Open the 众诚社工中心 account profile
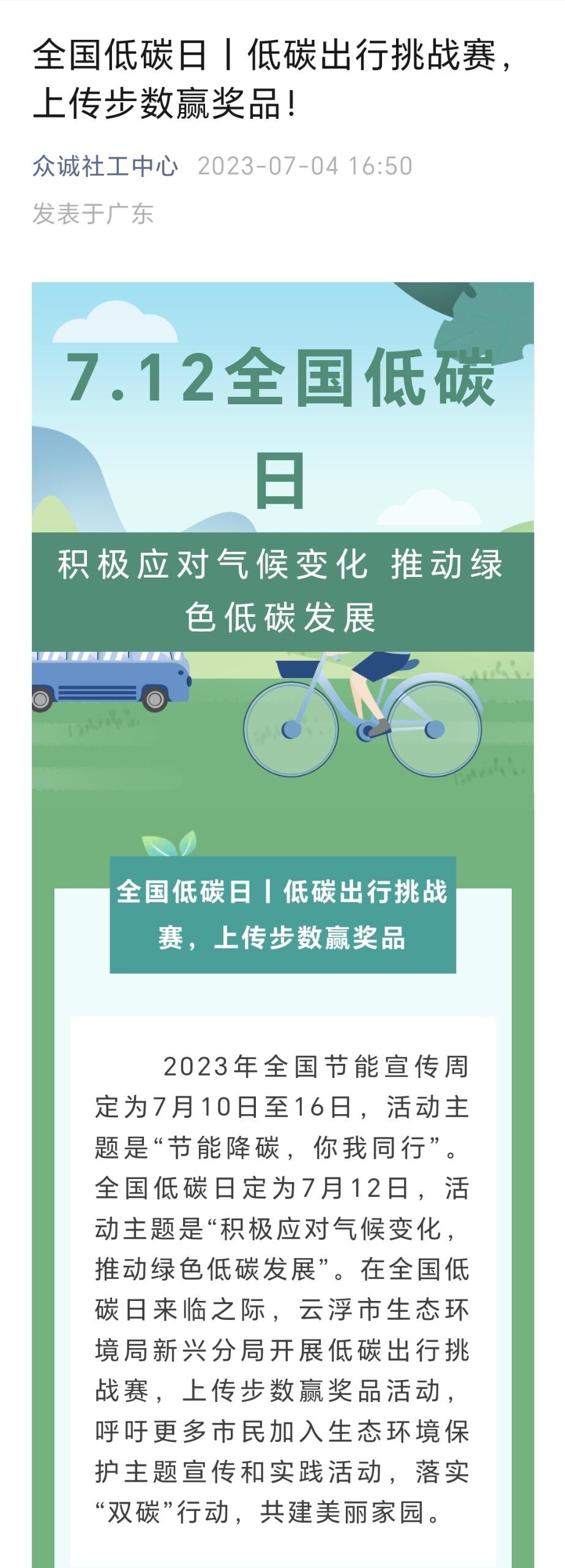Screen dimensions: 565x1568 tap(105, 167)
